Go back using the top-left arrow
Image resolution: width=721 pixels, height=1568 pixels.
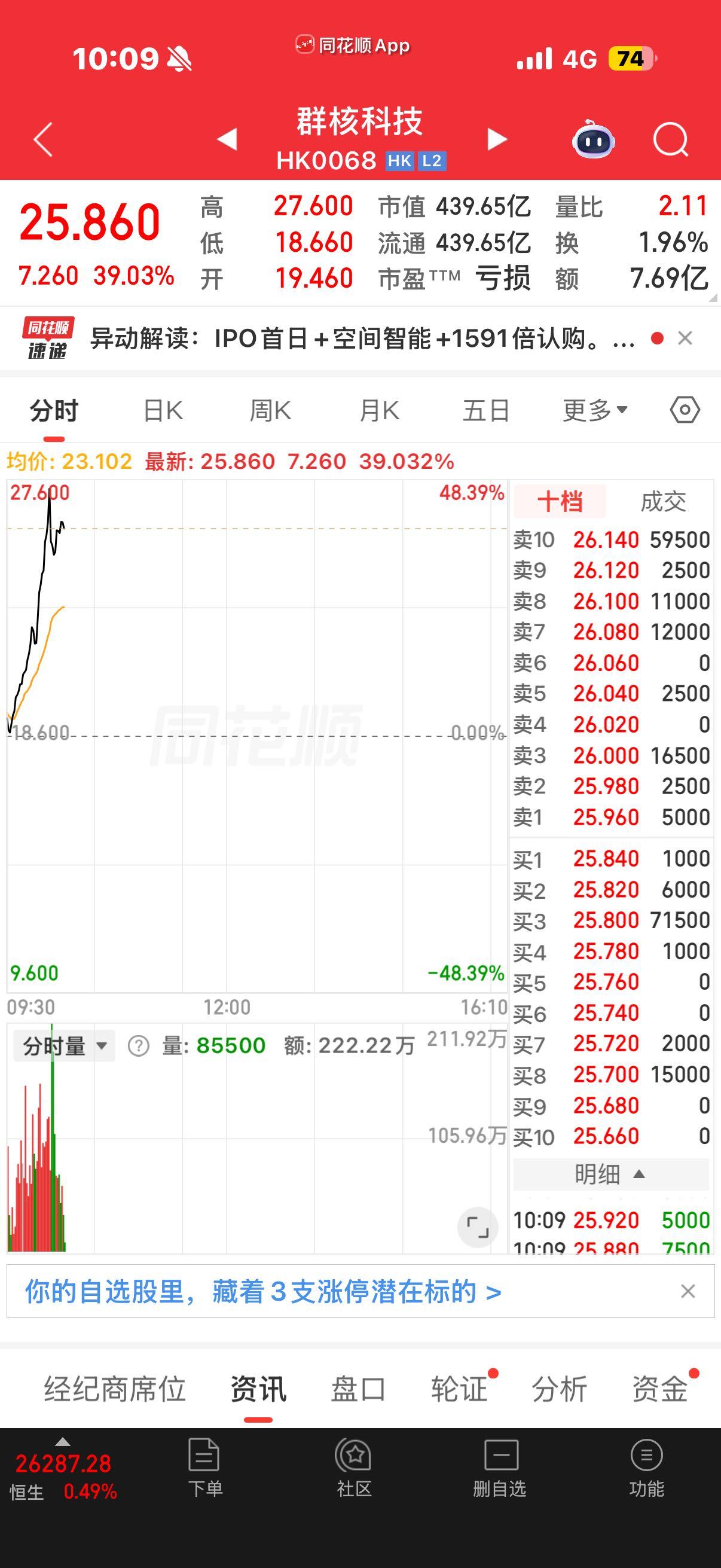click(x=43, y=139)
